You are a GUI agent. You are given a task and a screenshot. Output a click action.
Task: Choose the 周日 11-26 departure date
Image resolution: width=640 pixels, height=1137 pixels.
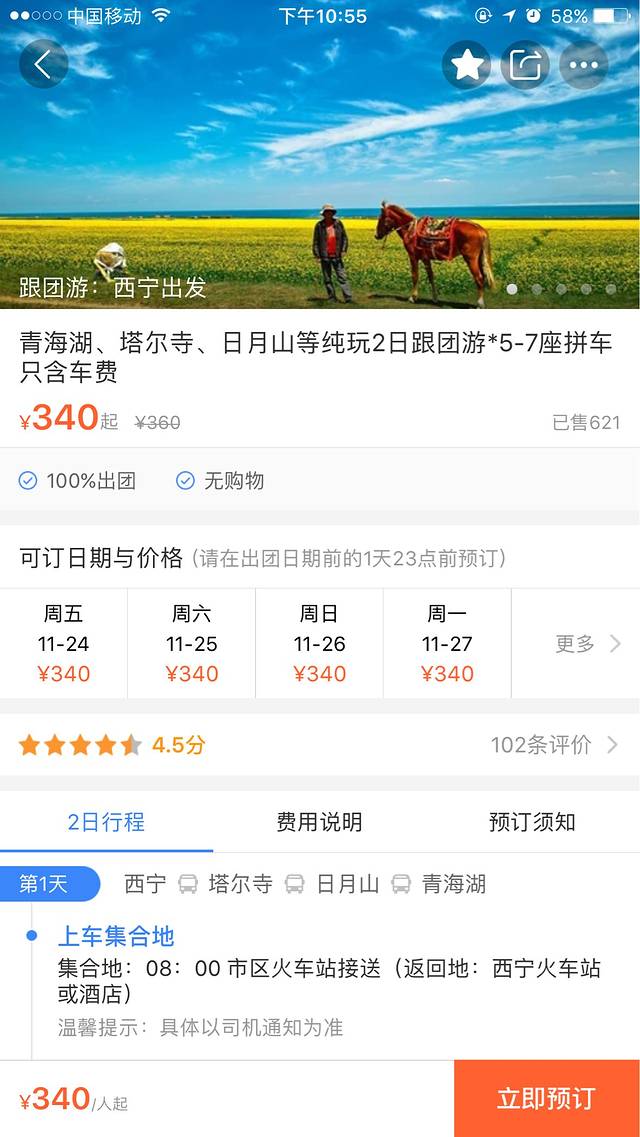coord(320,643)
